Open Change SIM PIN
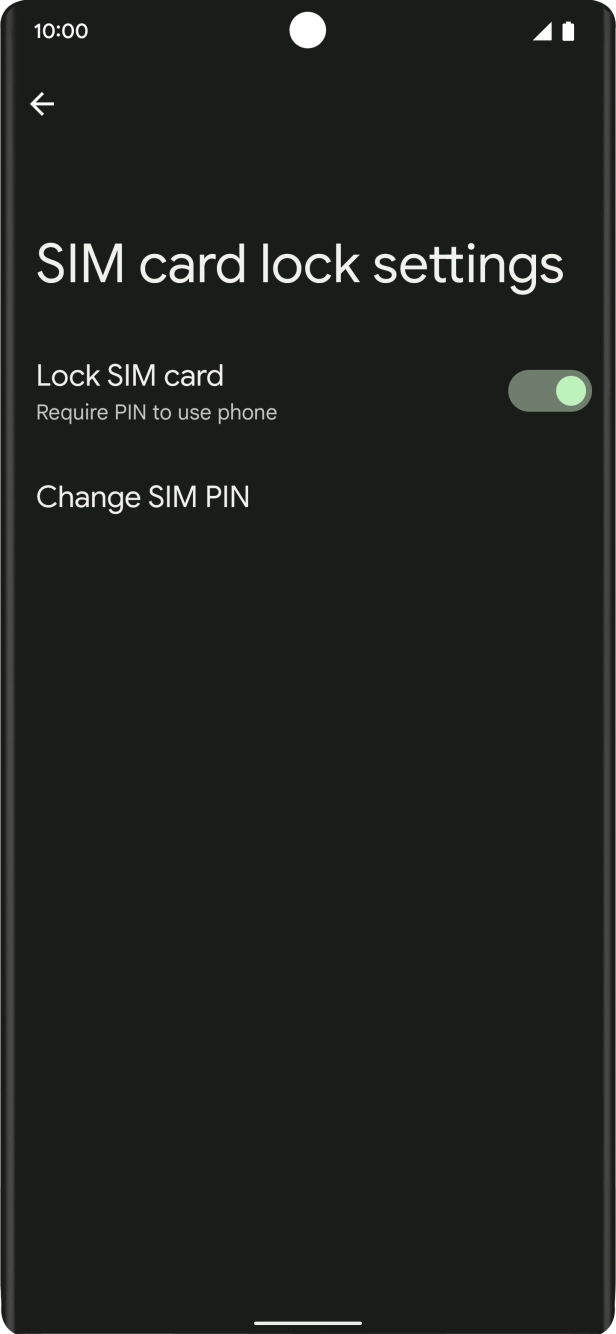This screenshot has height=1334, width=616. tap(143, 497)
